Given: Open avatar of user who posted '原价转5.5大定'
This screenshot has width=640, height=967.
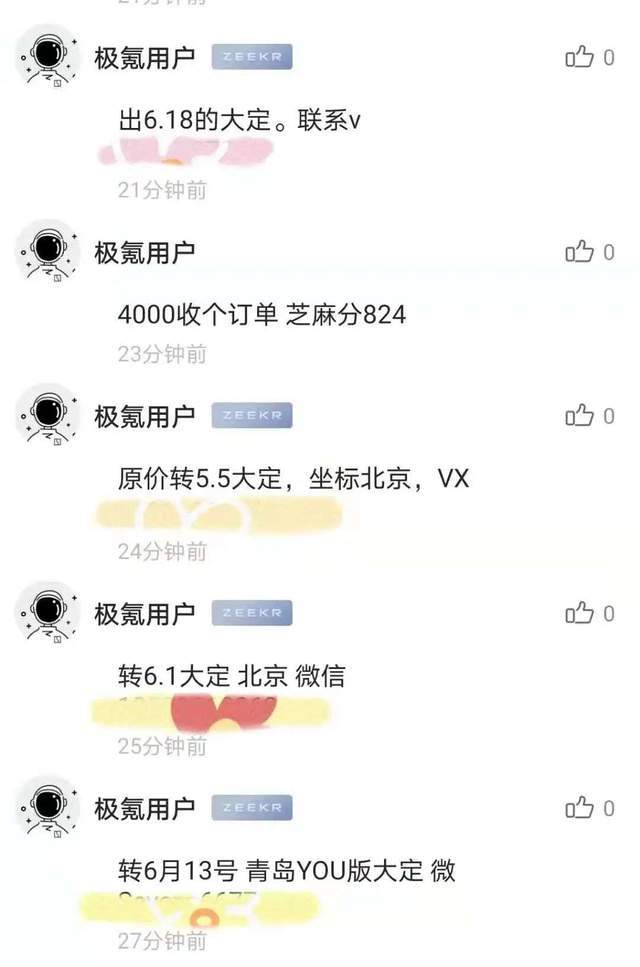Looking at the screenshot, I should pos(47,414).
